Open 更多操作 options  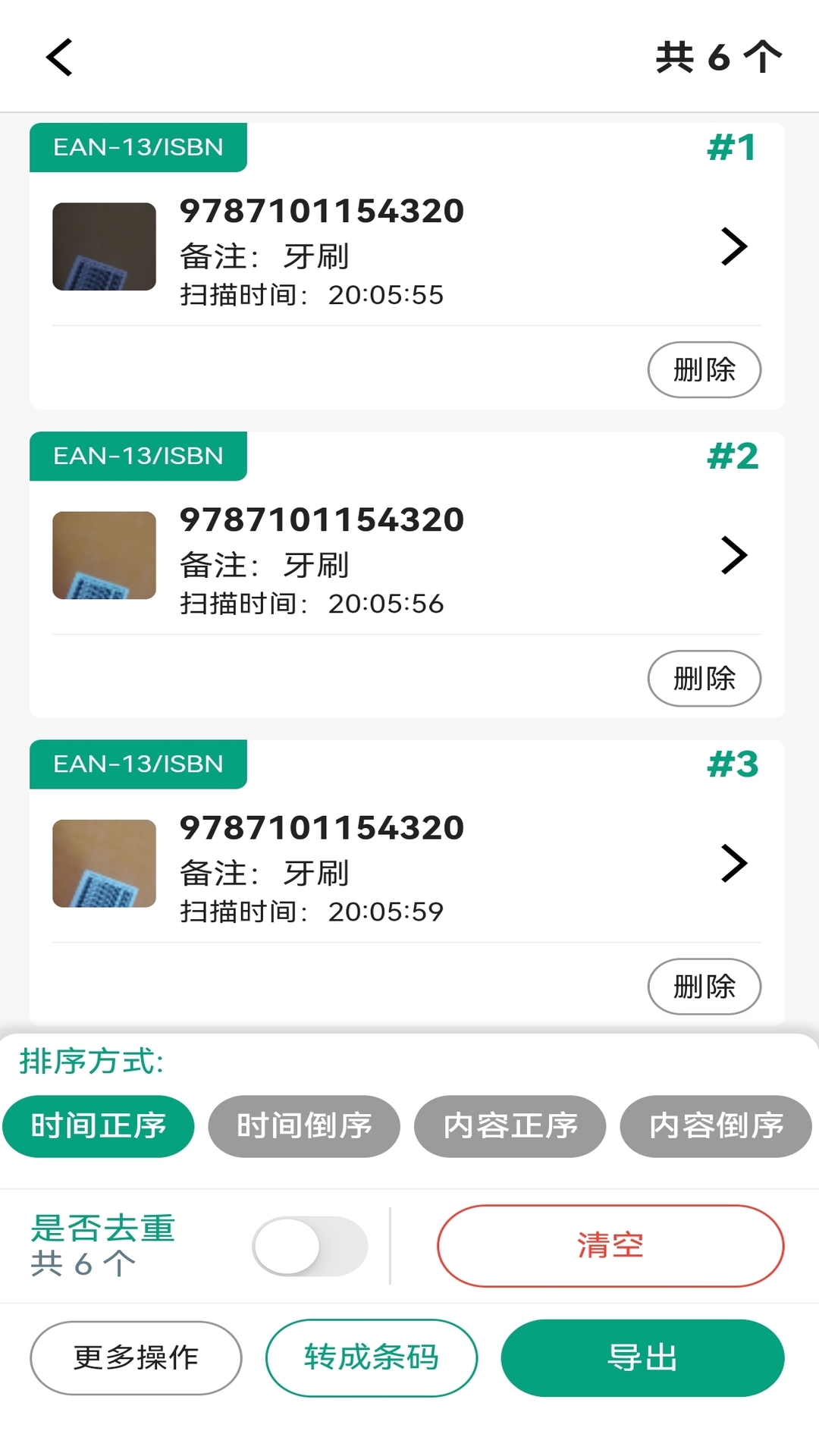(x=136, y=1357)
